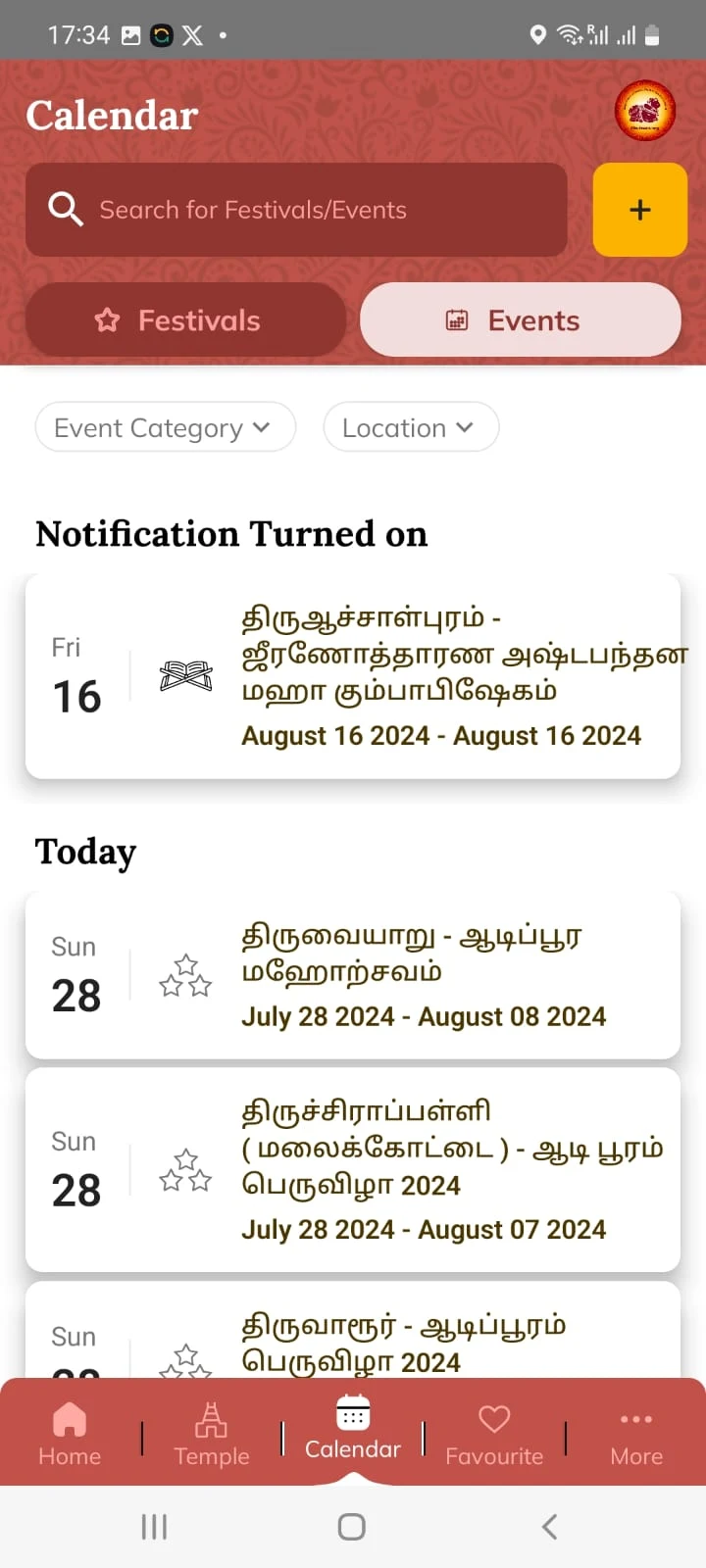This screenshot has height=1568, width=706.
Task: Tap the Temple icon in bottom navigation
Action: click(211, 1418)
